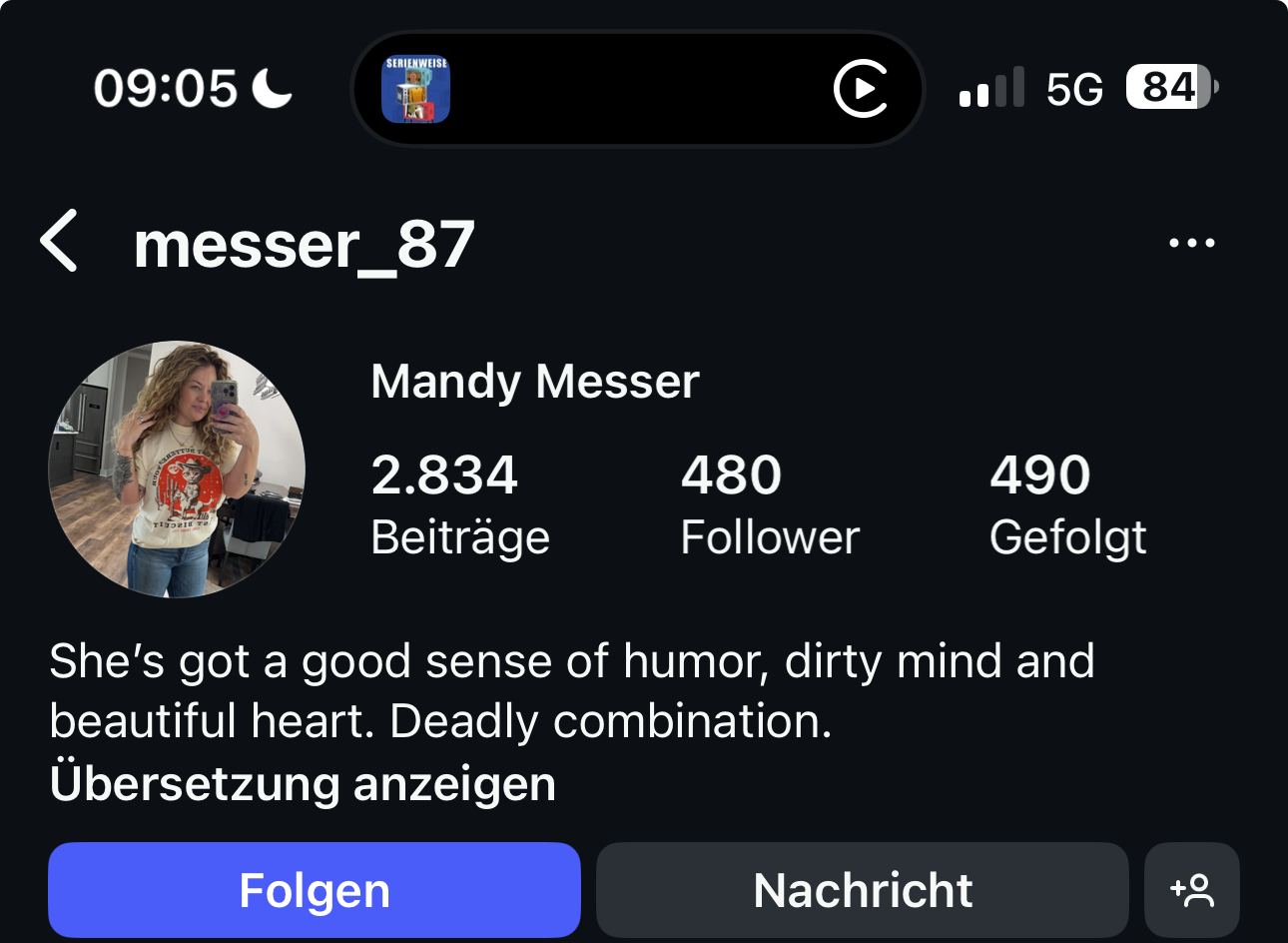Screen dimensions: 1288x943
Task: Open the 480 Follower list
Action: [769, 504]
